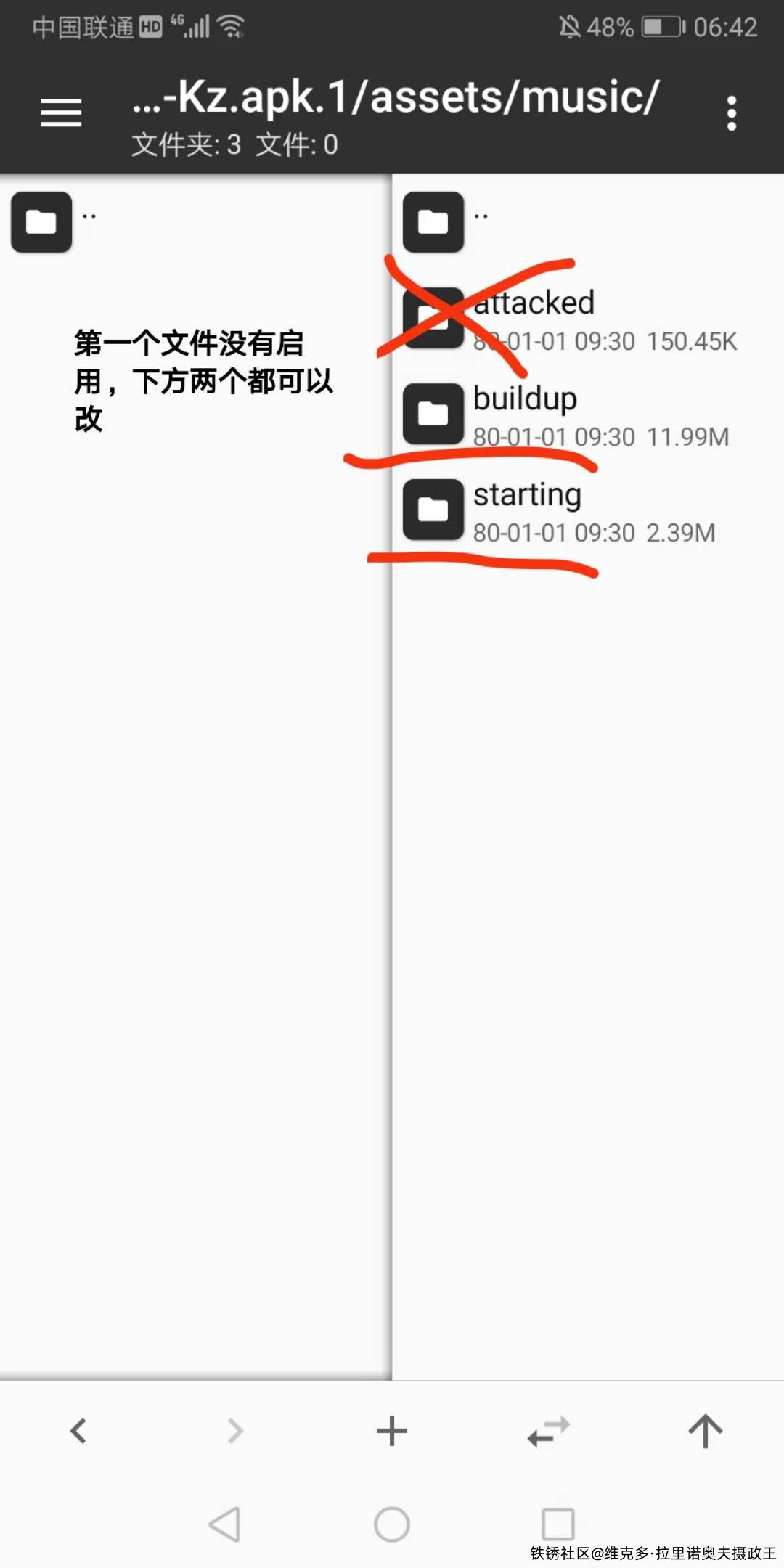Open the starting folder
Screen dimensions: 784x1568
point(528,510)
